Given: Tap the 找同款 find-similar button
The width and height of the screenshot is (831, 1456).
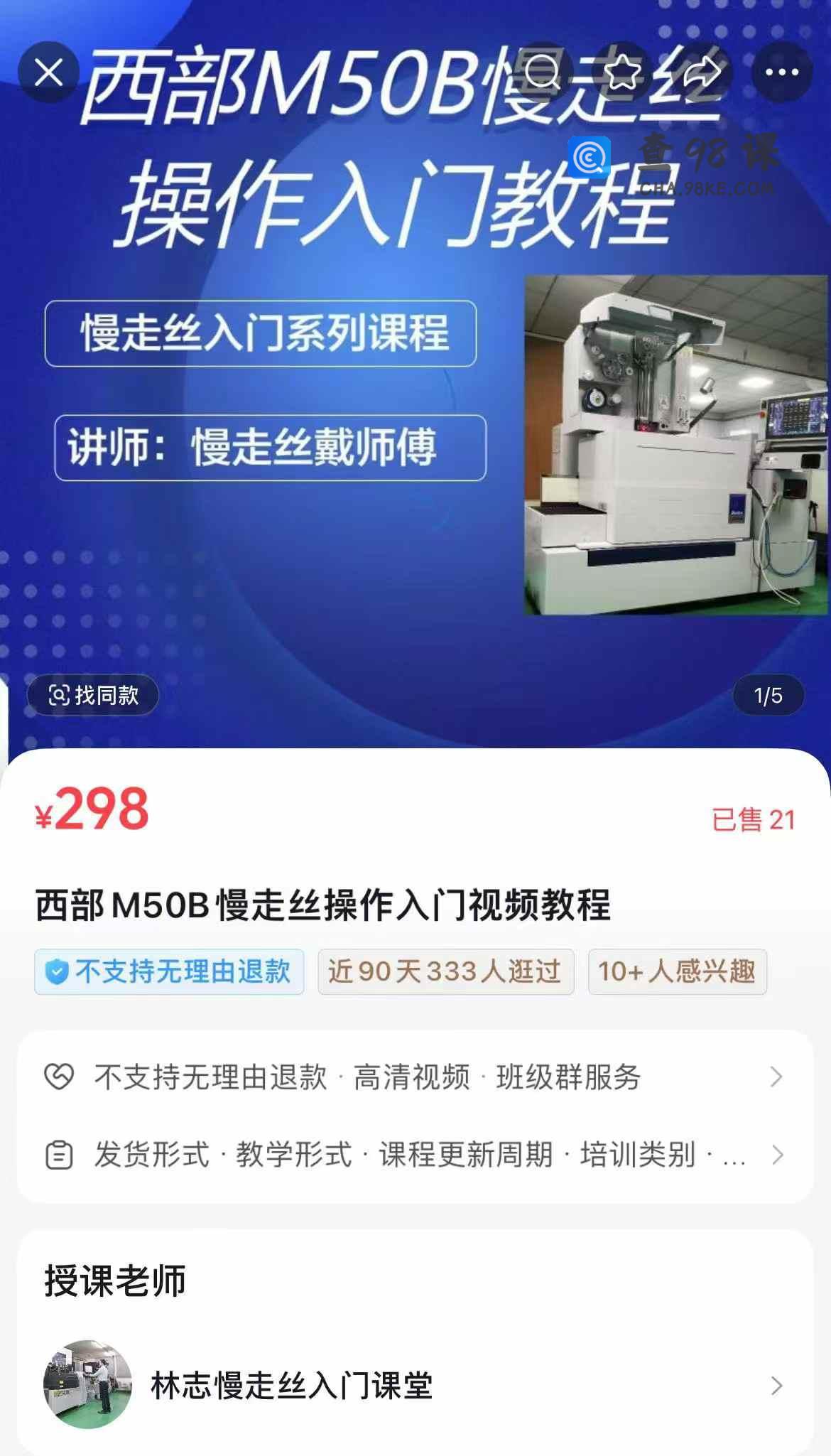Looking at the screenshot, I should [93, 695].
